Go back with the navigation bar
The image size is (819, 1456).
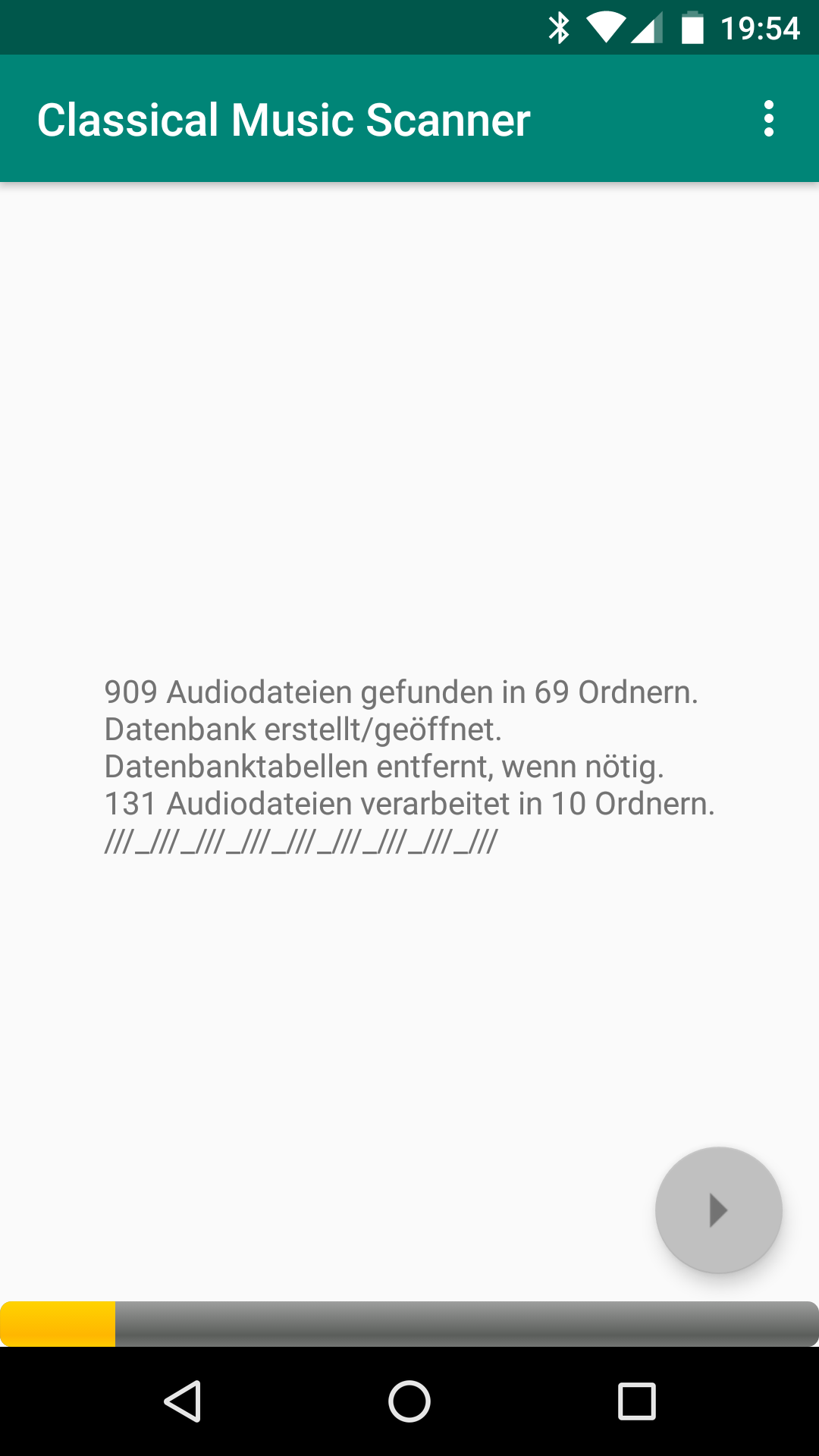[183, 1401]
